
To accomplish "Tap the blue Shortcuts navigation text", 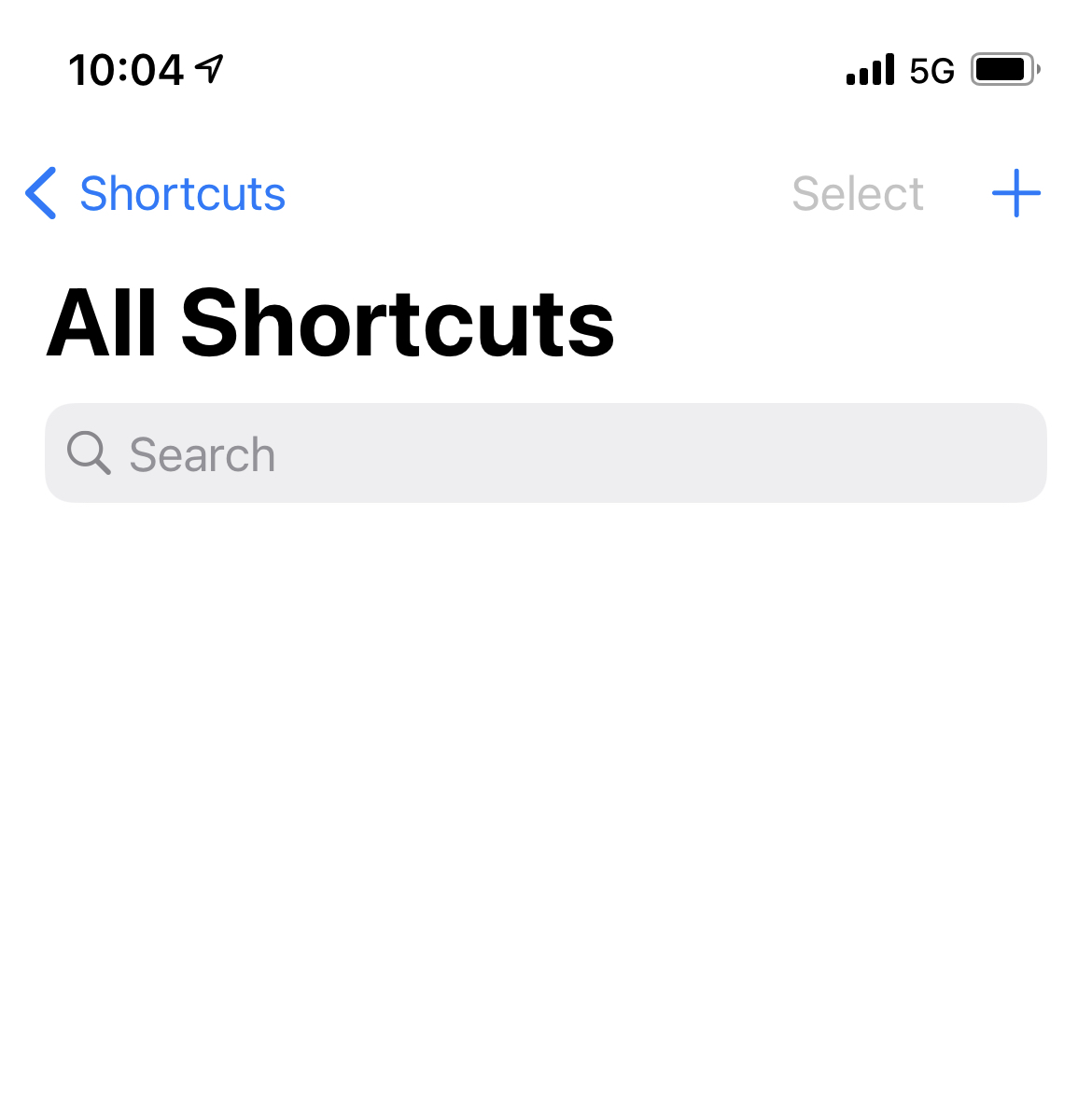I will click(x=183, y=193).
